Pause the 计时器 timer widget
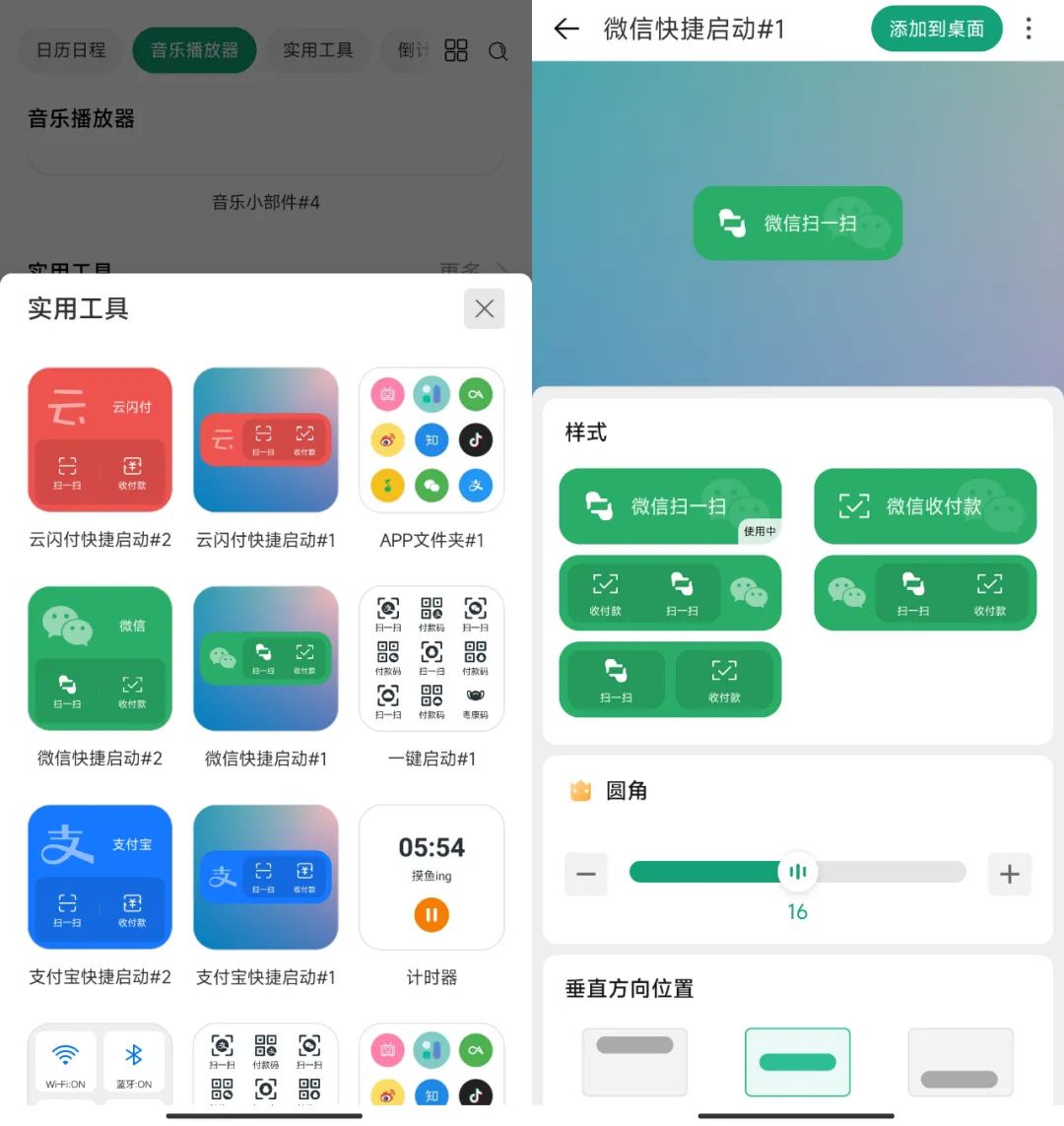This screenshot has width=1064, height=1126. (431, 915)
